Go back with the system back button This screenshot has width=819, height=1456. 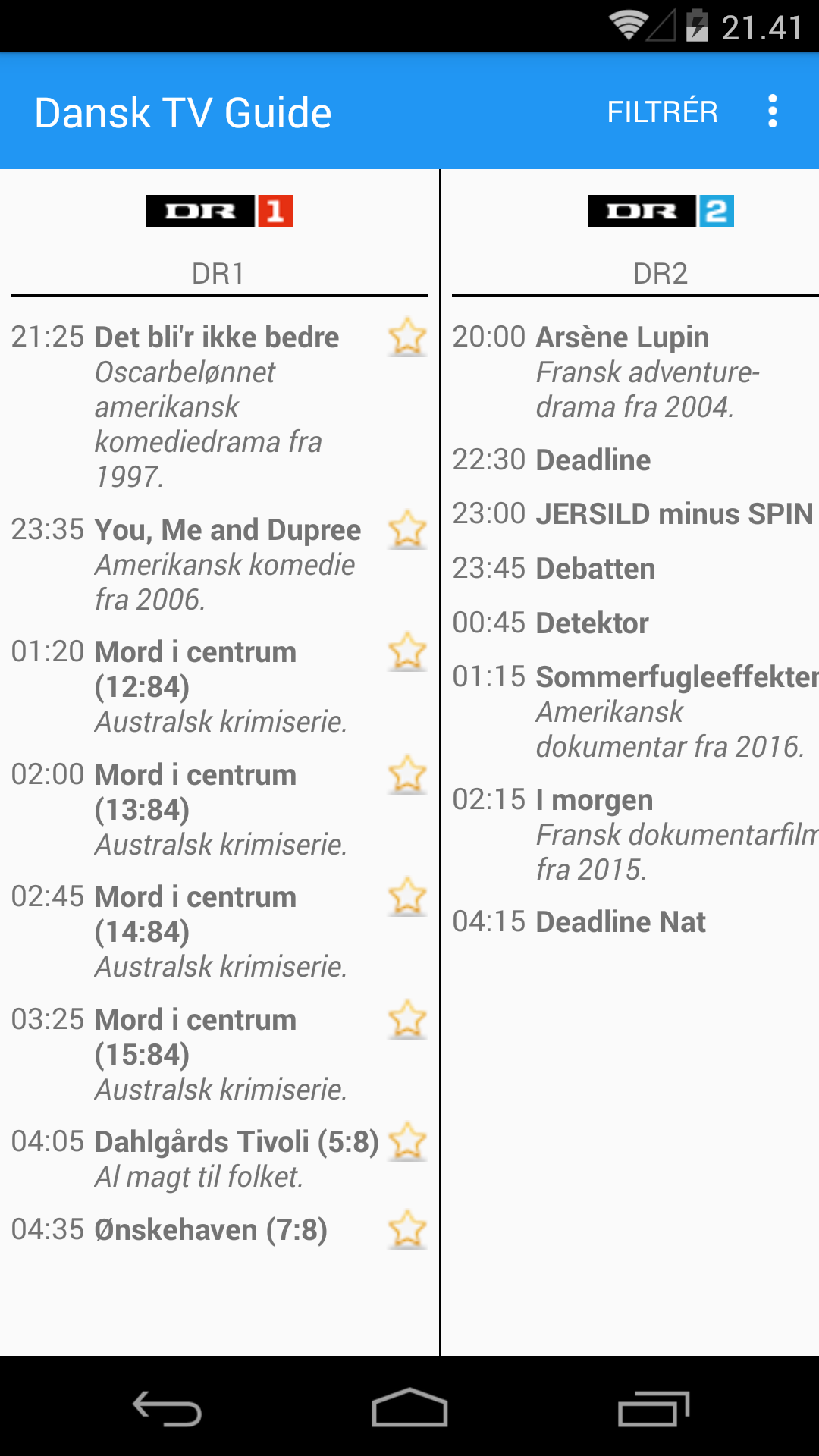[x=167, y=1408]
